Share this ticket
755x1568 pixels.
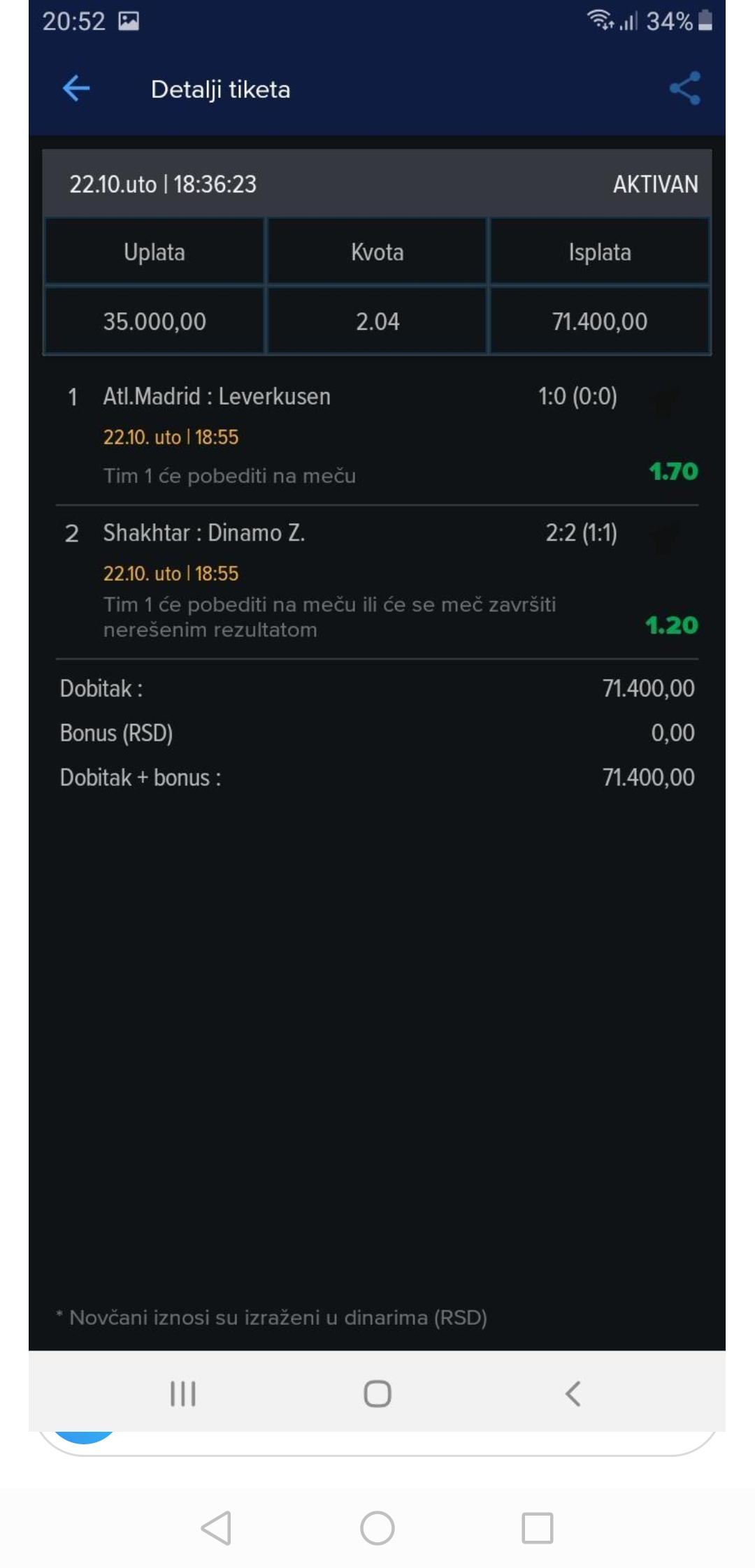684,89
